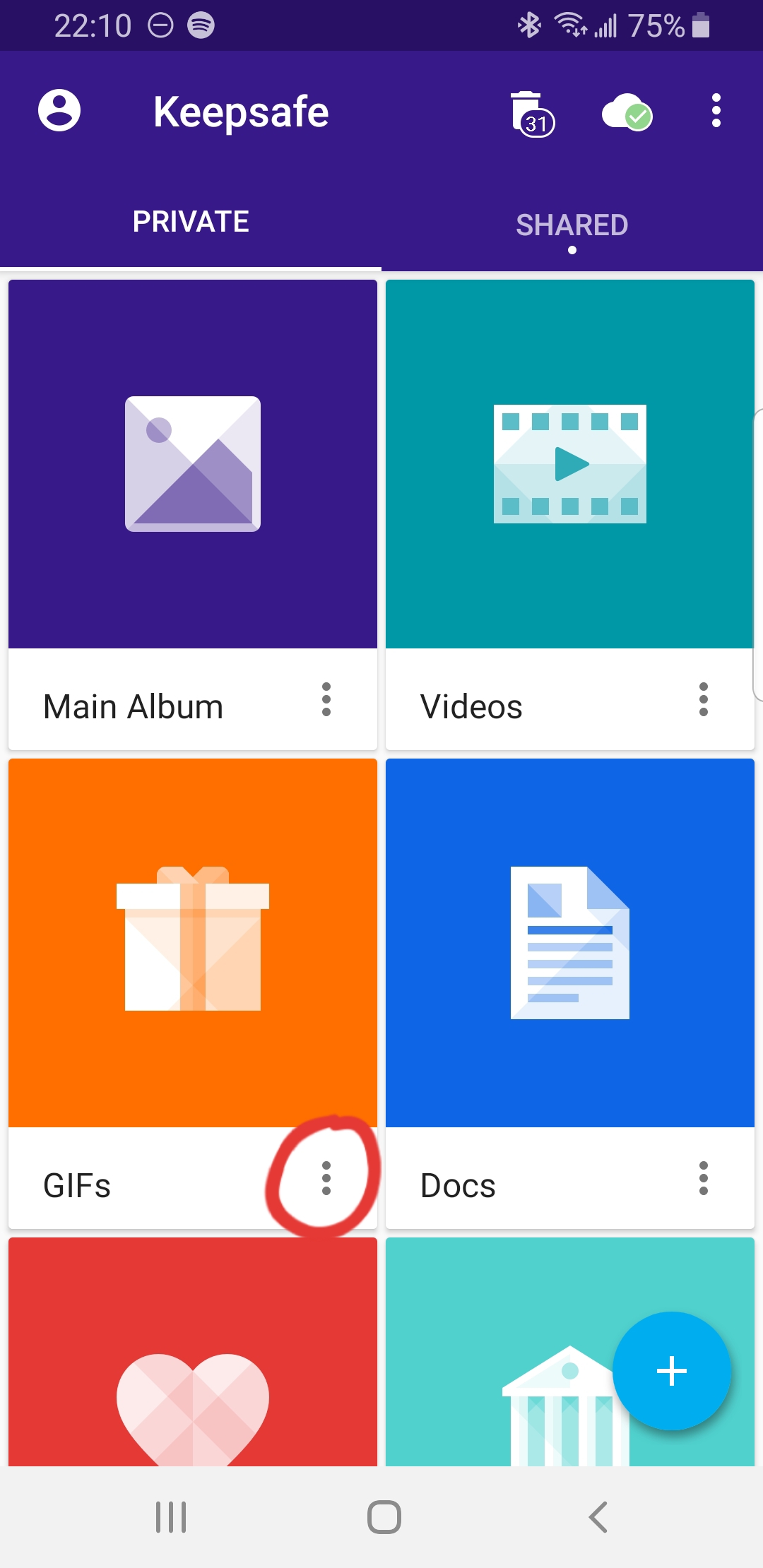Go back using the system back button
Screen dimensions: 763x1568
pos(598,1516)
